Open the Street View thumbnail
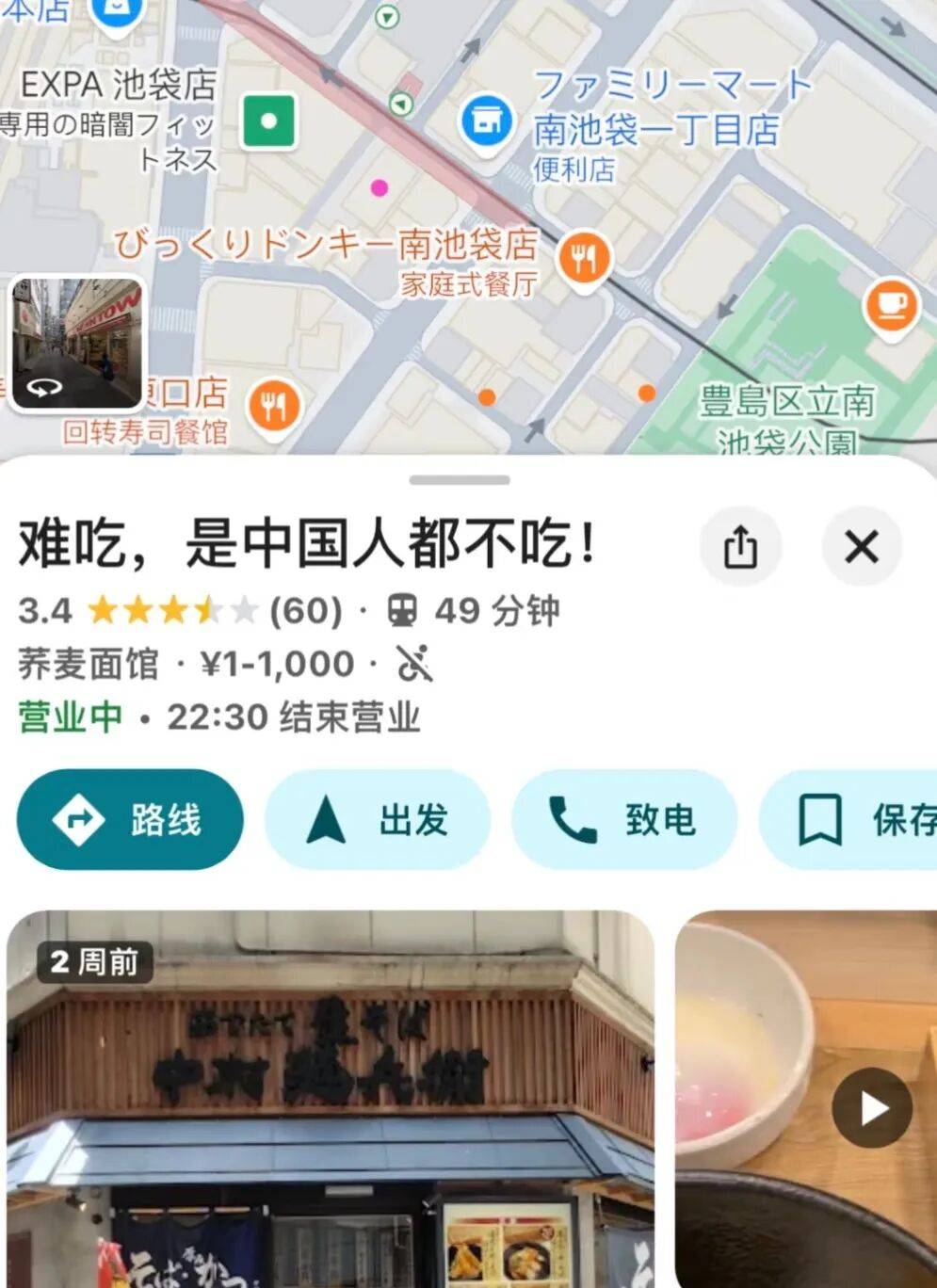 point(77,344)
